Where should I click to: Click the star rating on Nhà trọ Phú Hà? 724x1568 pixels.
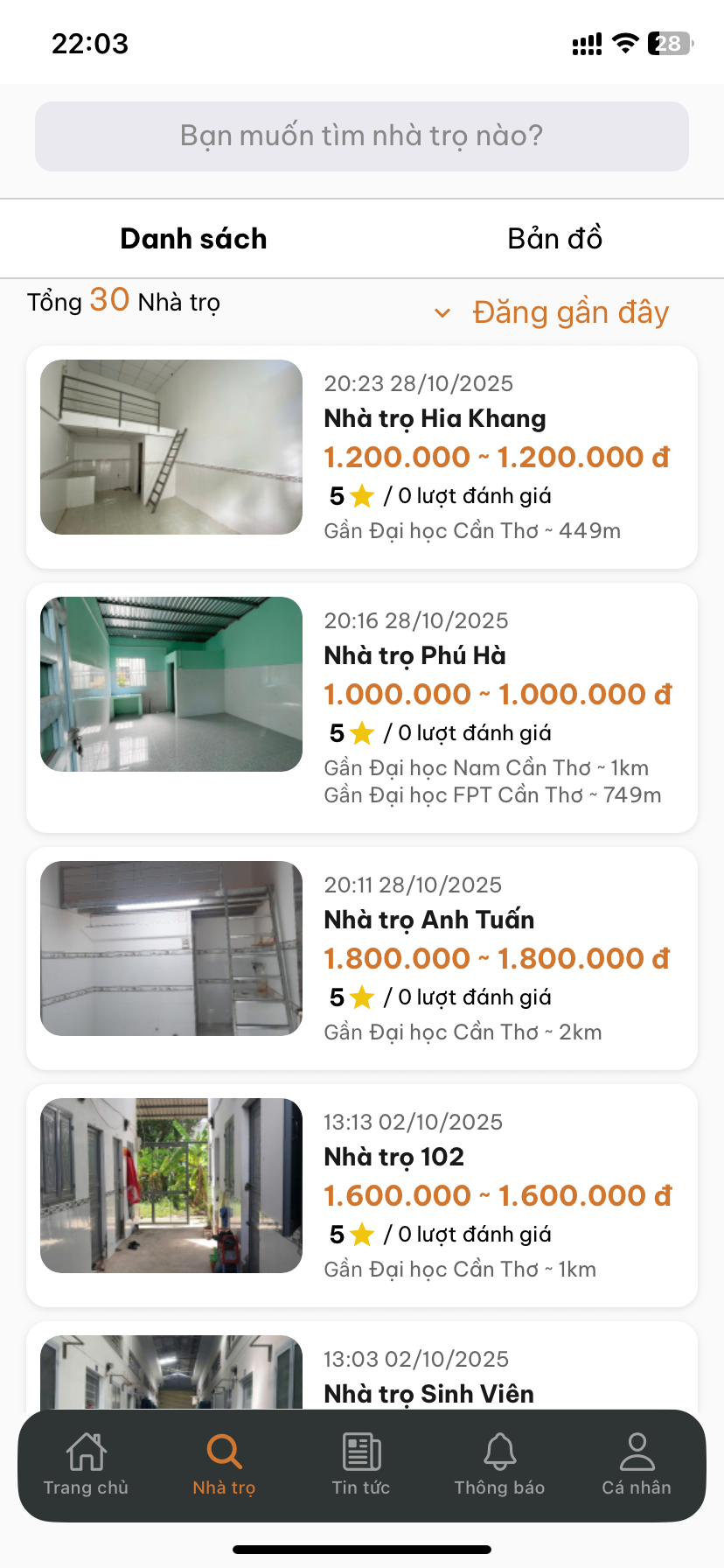click(364, 731)
